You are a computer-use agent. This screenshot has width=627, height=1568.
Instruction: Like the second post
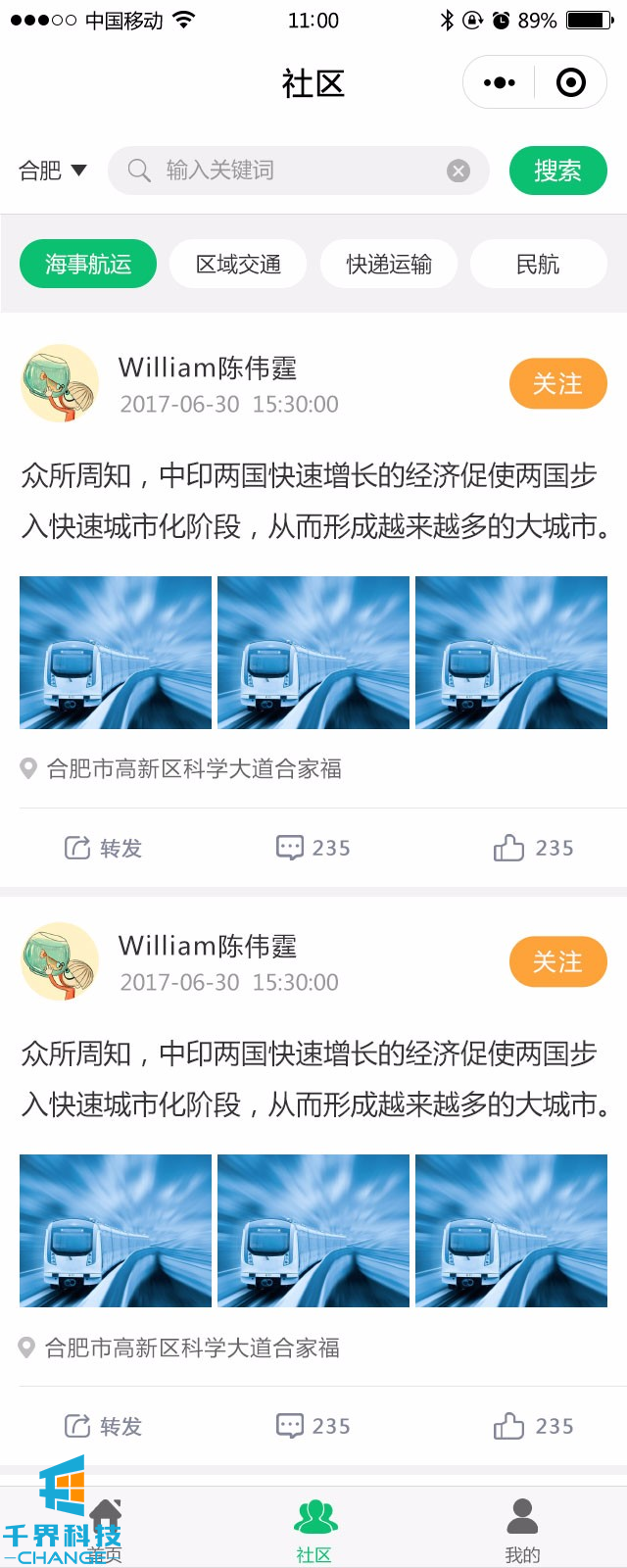tap(533, 1426)
